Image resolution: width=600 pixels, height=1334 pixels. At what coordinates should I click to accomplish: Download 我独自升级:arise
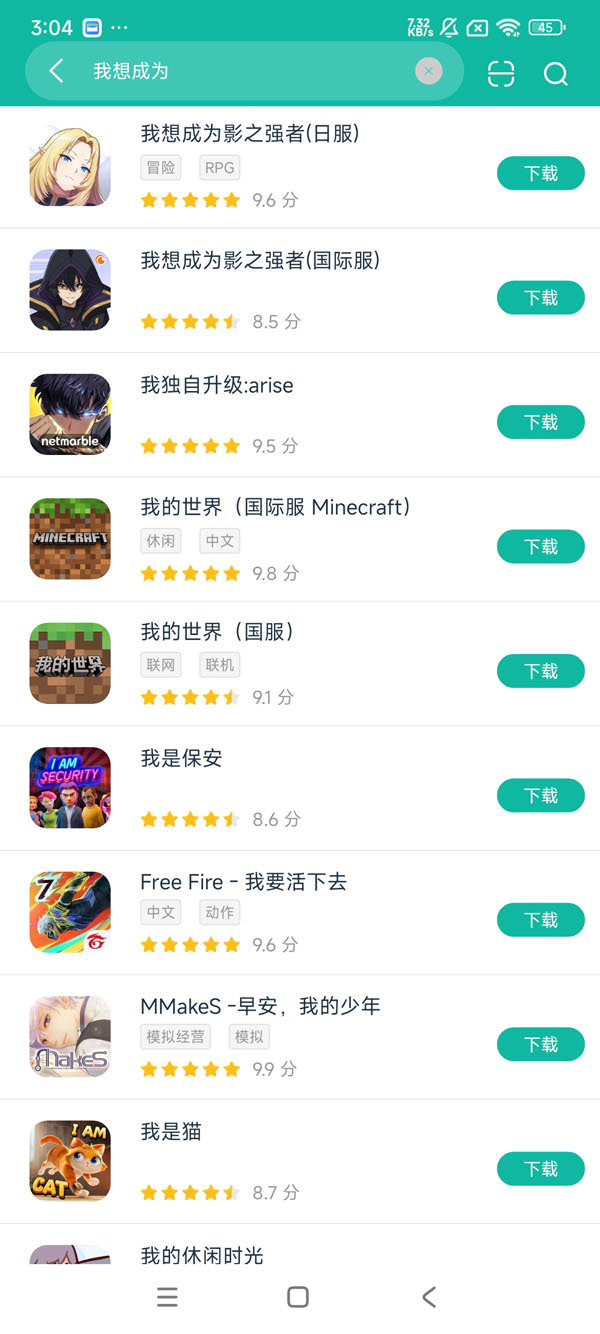[540, 422]
